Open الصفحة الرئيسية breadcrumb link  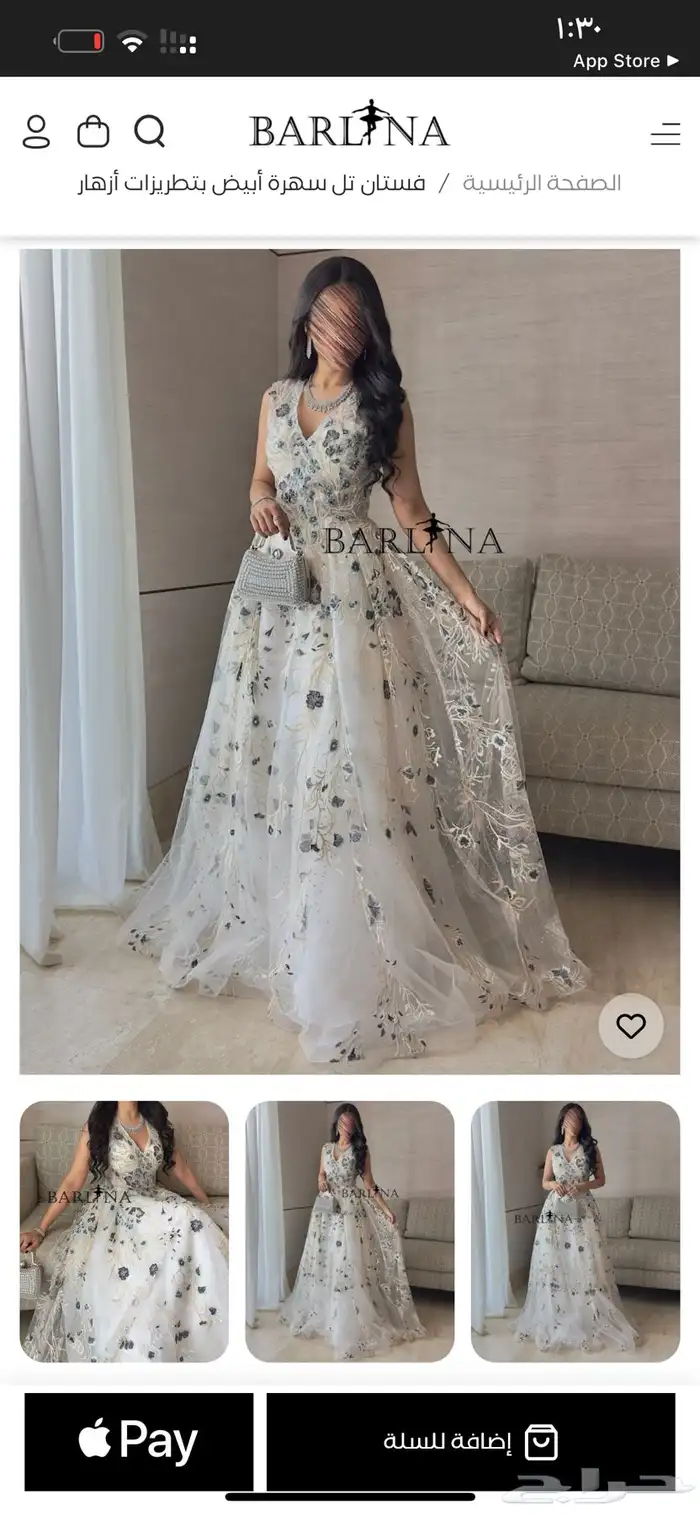[541, 183]
